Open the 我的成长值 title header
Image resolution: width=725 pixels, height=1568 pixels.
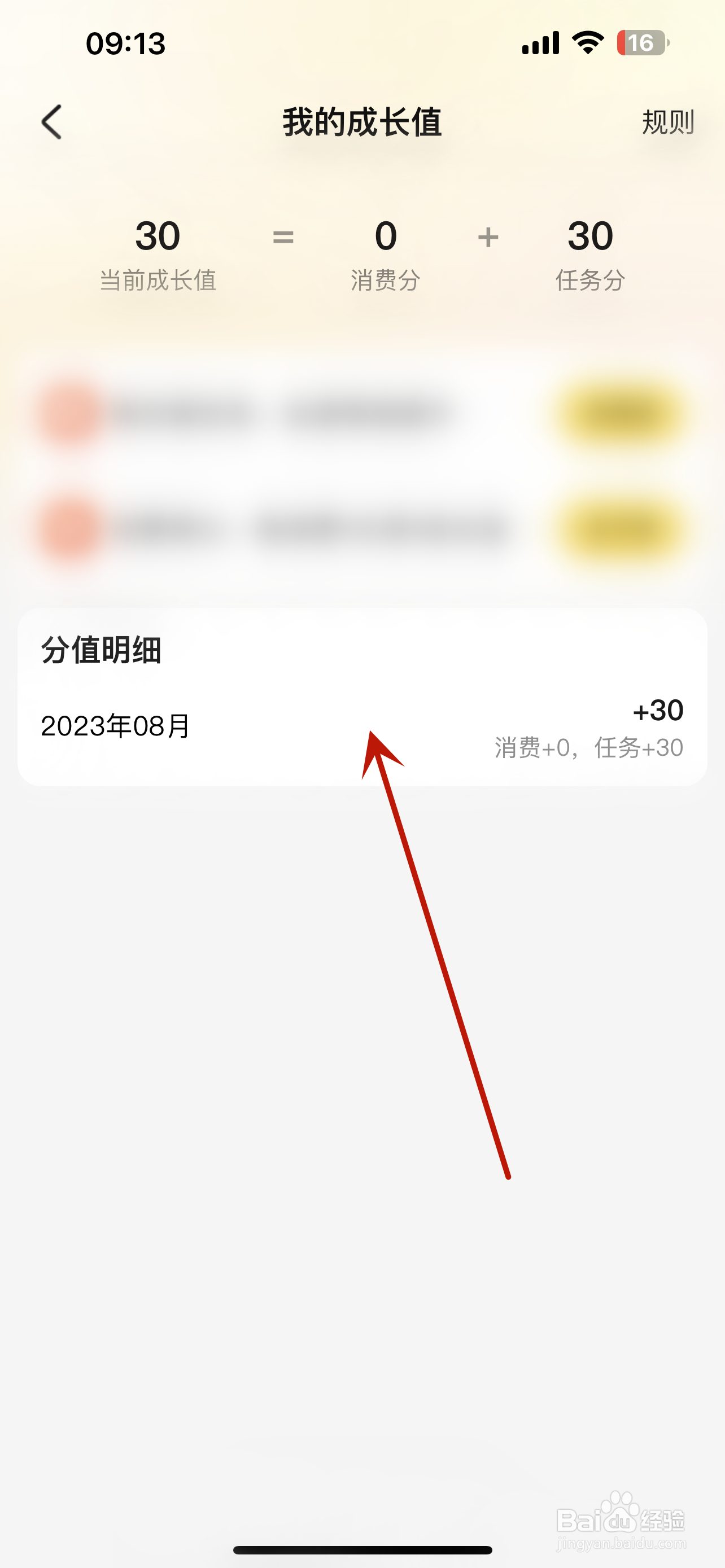[362, 122]
